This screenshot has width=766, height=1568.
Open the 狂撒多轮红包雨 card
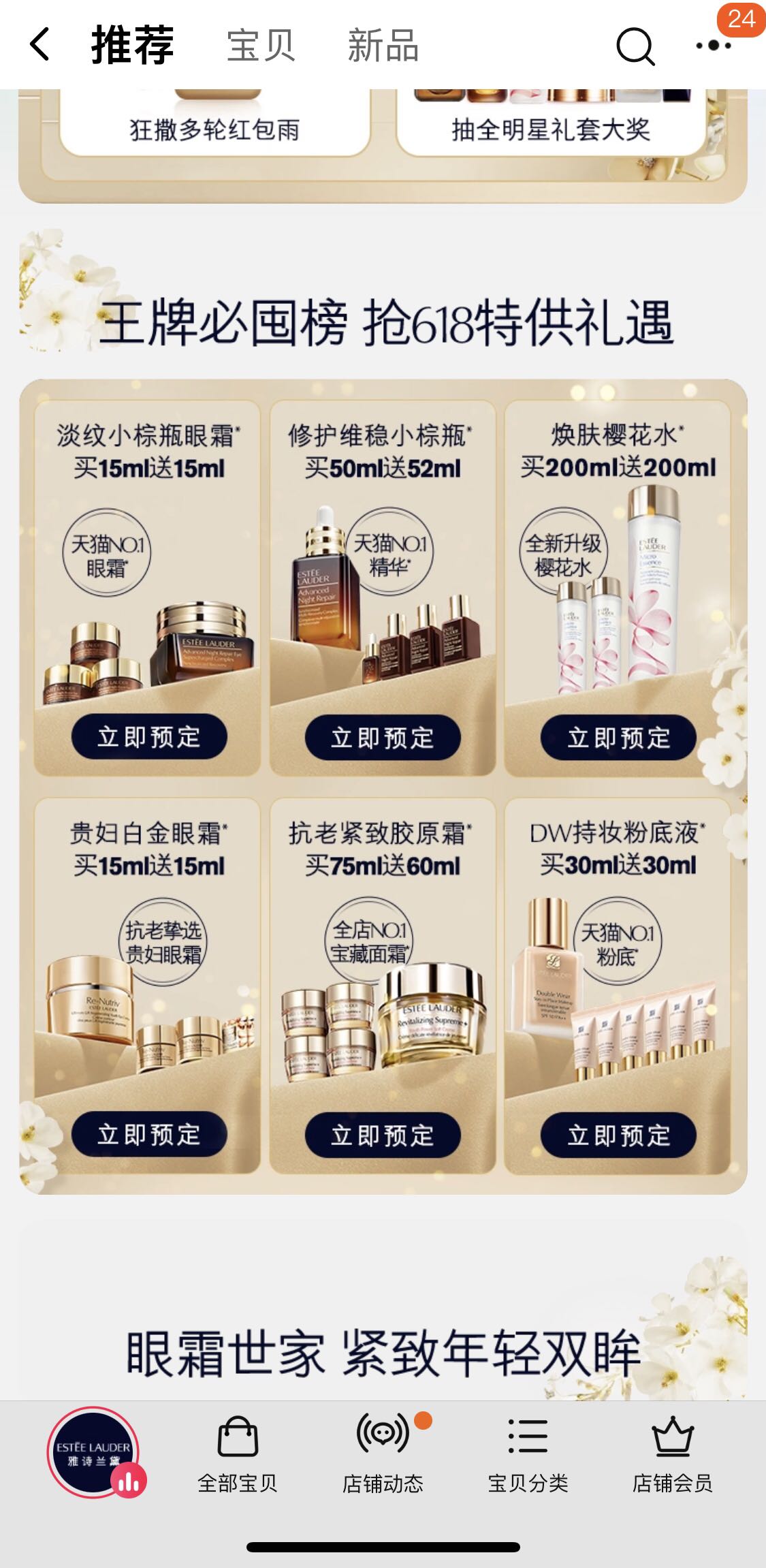click(214, 123)
